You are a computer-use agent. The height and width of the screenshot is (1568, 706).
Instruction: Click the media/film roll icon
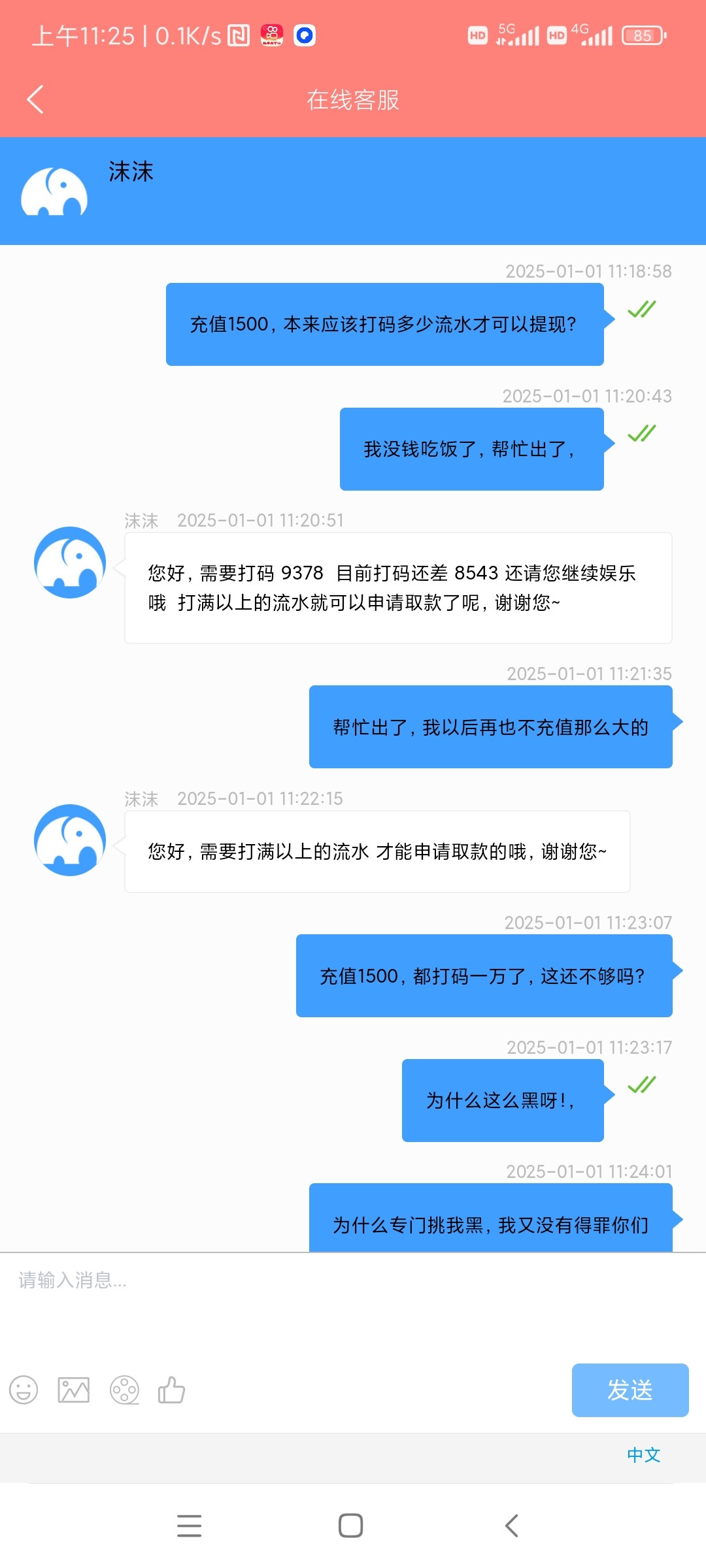(x=124, y=1390)
